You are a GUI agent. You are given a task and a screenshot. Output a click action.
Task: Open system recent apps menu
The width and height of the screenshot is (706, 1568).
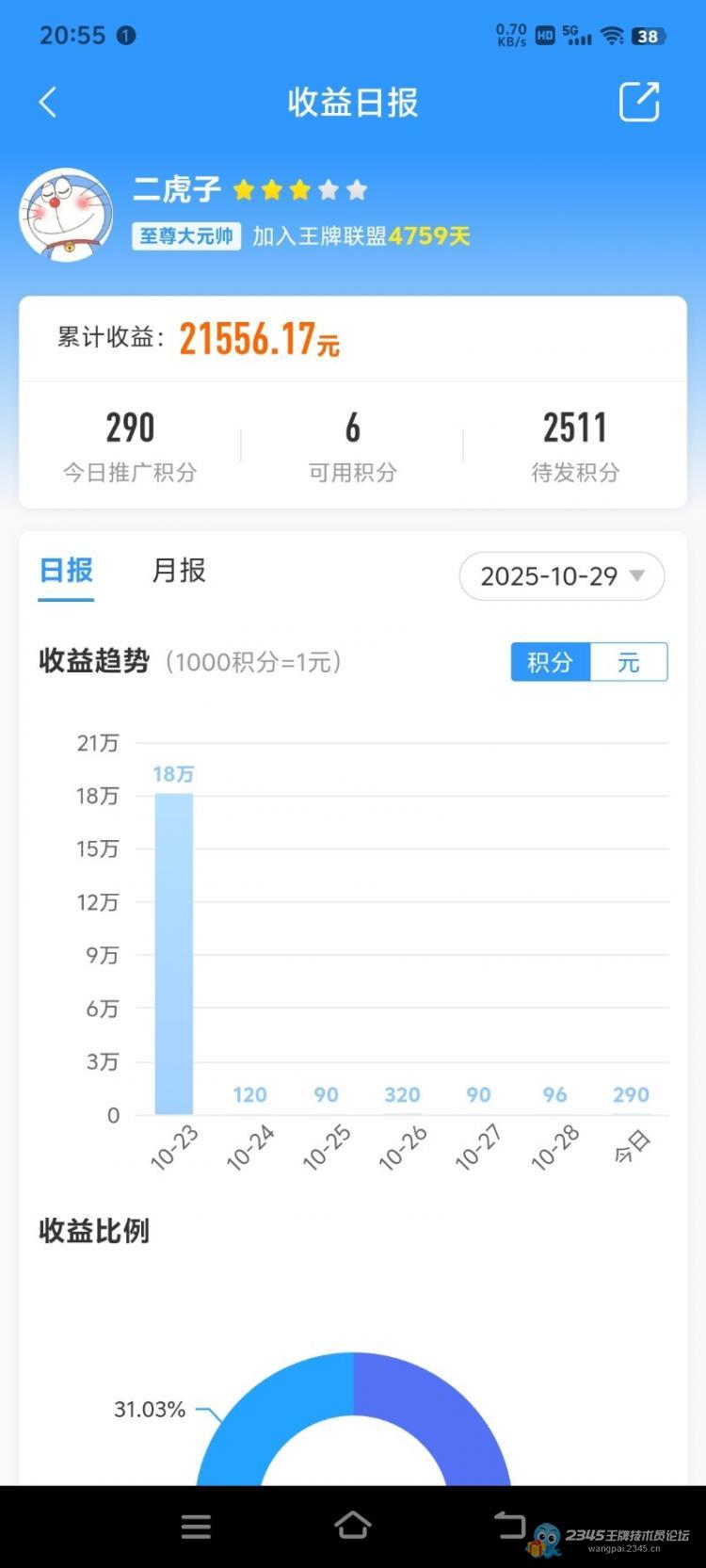point(196,1526)
